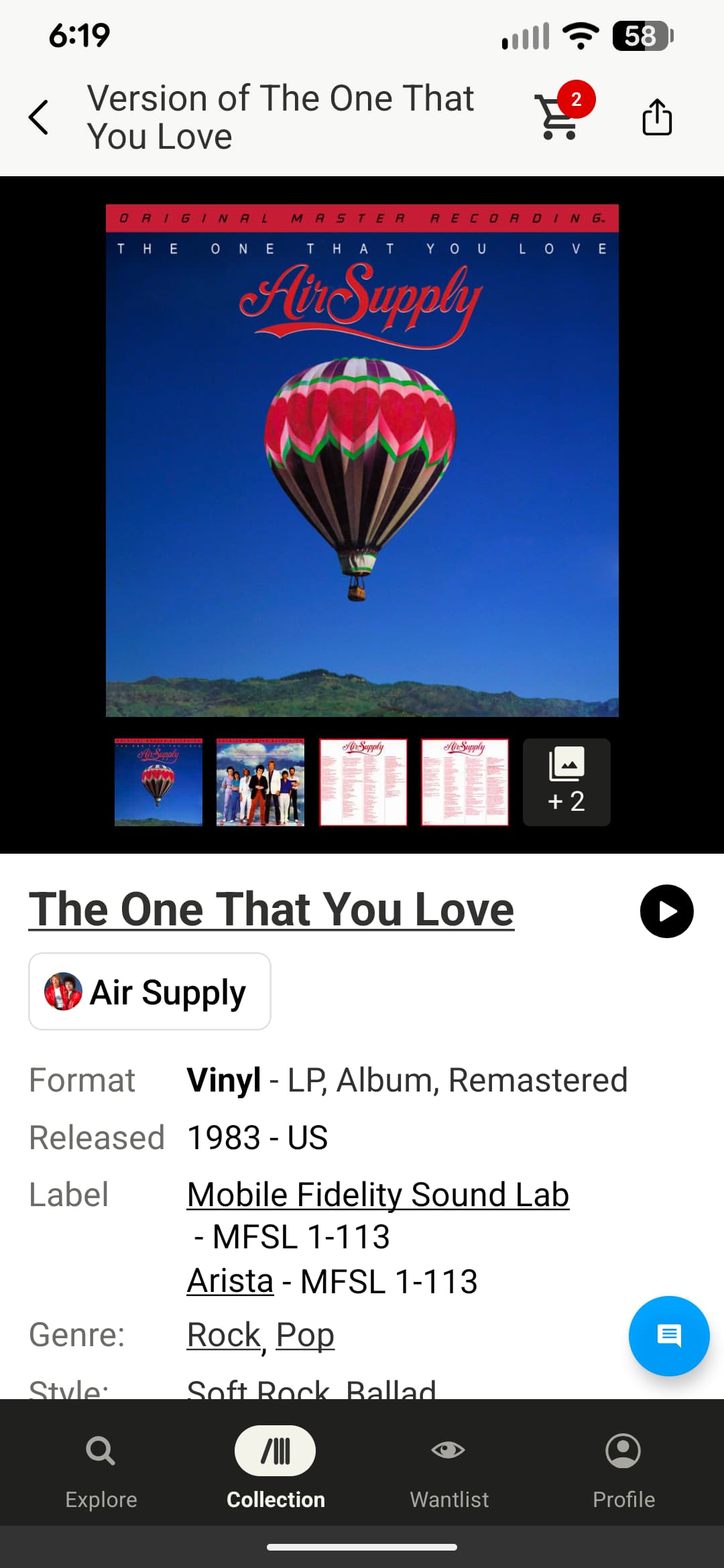724x1568 pixels.
Task: Open the main album cover image
Action: tap(362, 460)
